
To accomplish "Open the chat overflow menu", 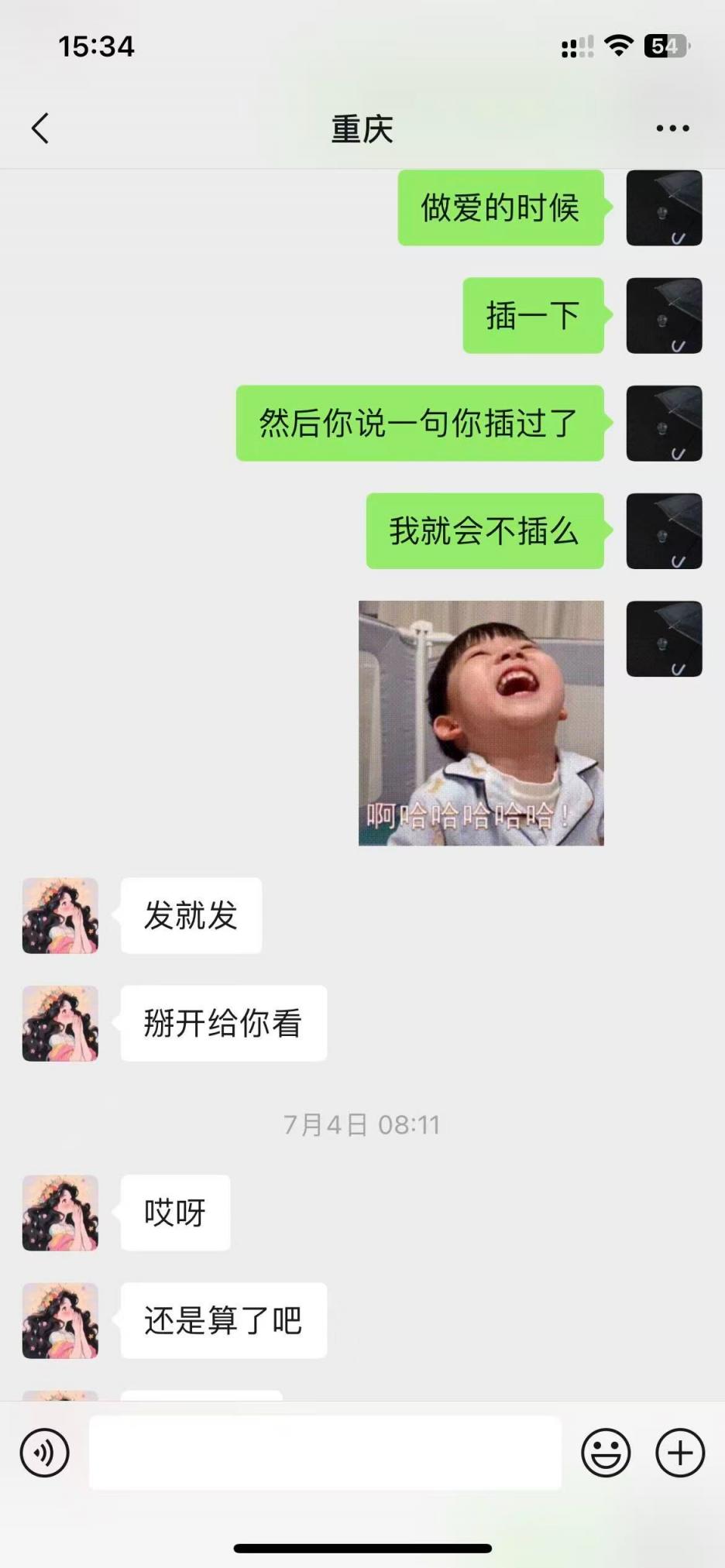I will click(672, 129).
